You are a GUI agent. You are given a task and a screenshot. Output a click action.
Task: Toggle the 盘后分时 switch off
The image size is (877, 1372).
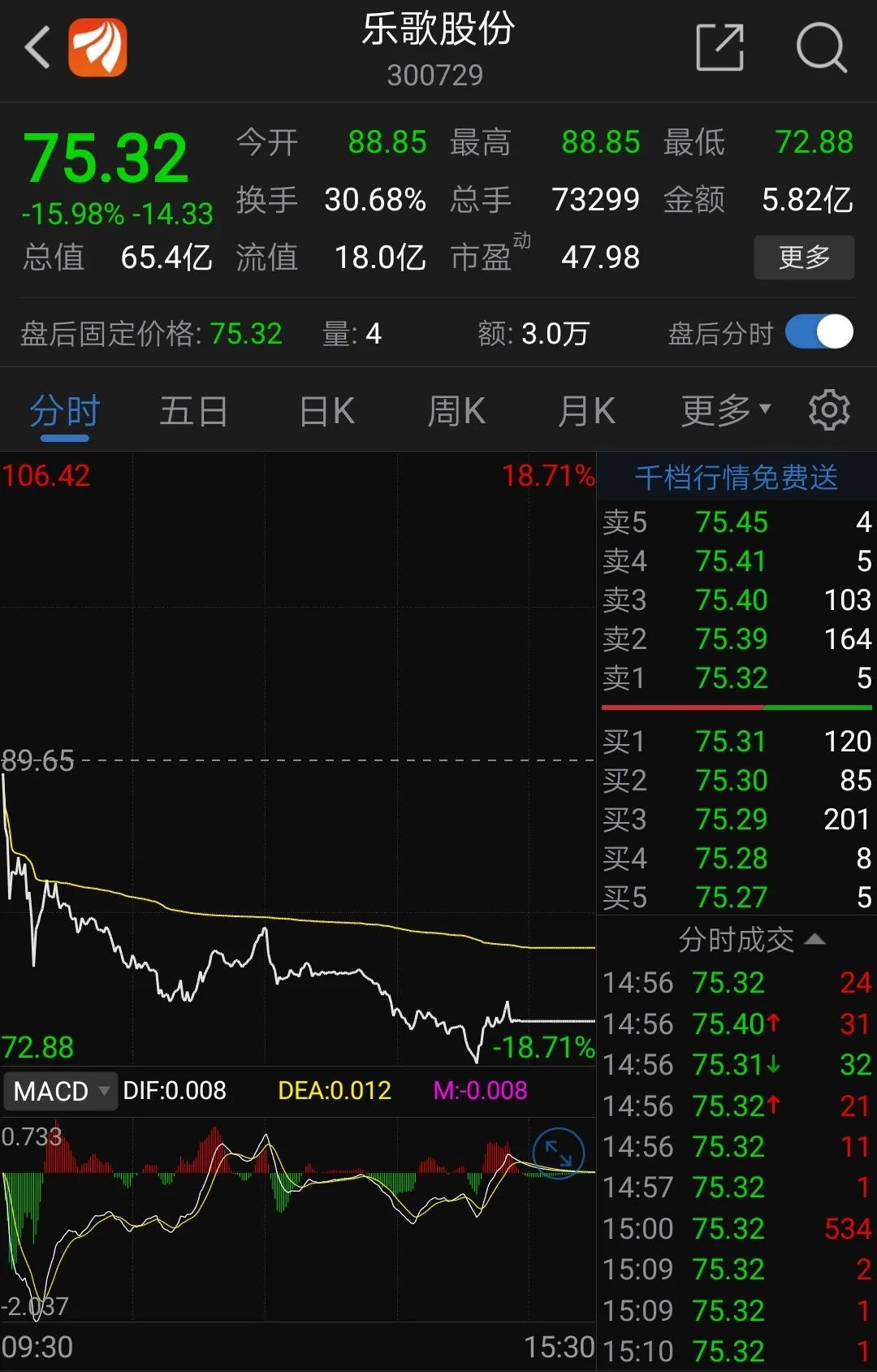[x=819, y=332]
